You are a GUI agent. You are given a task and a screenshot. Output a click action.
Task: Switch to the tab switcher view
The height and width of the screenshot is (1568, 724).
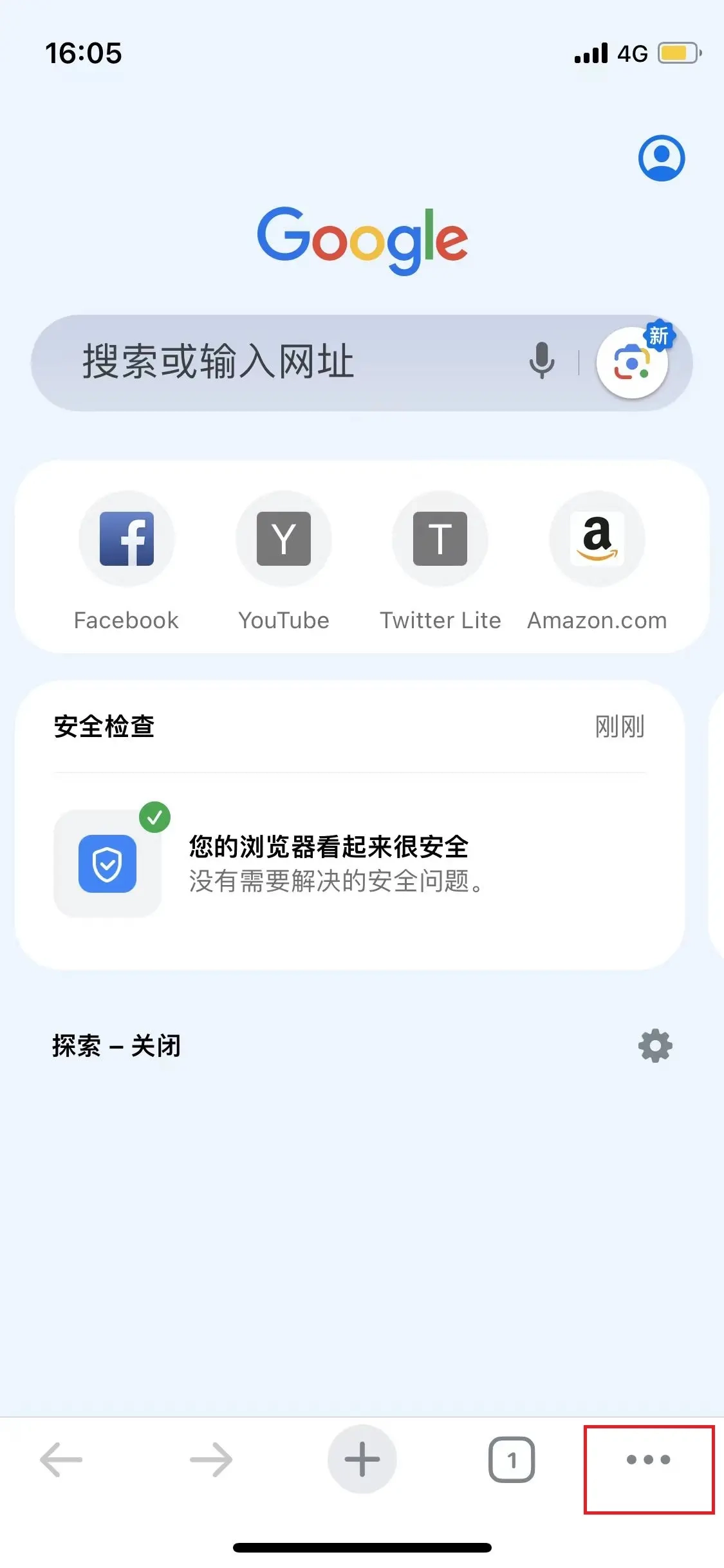513,1459
